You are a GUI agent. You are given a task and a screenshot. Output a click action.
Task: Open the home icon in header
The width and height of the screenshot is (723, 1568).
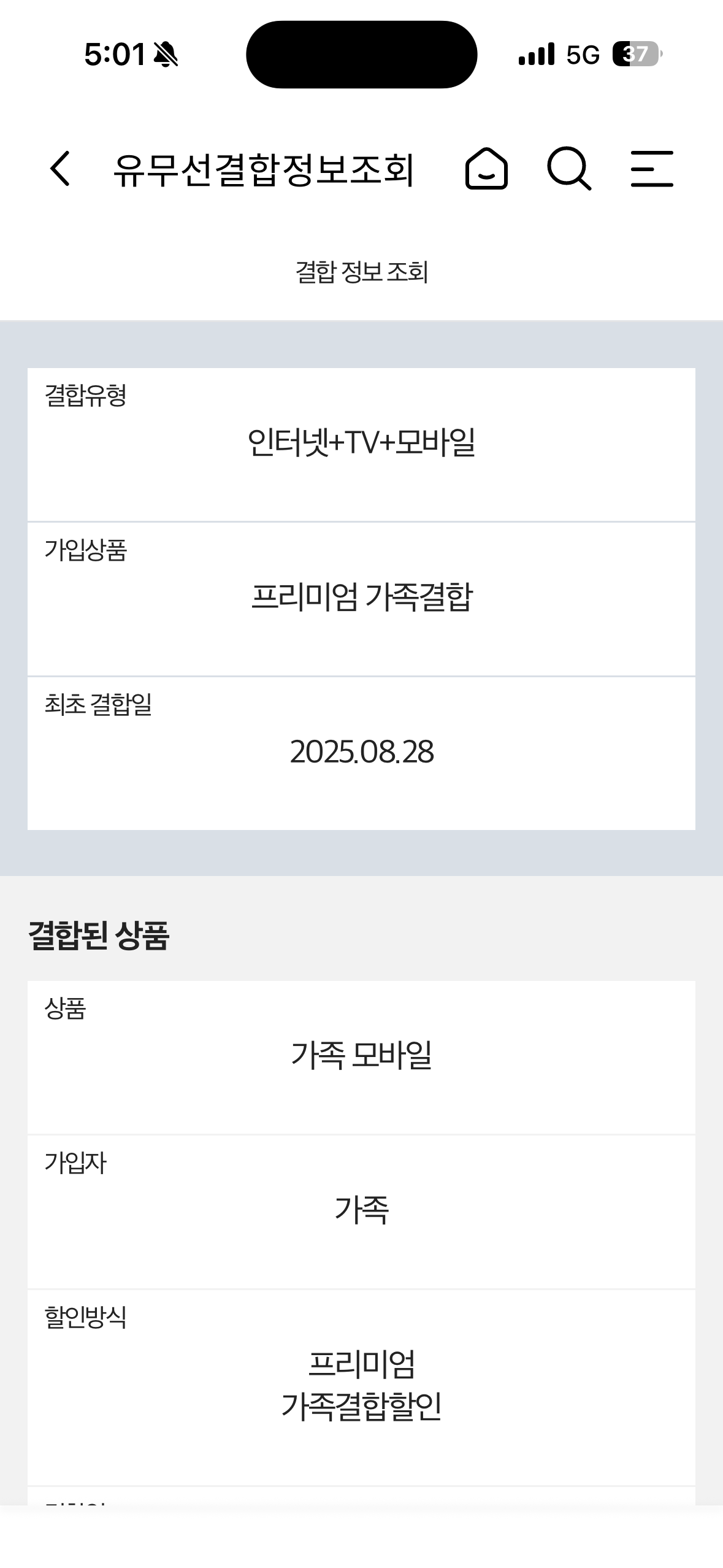point(486,168)
